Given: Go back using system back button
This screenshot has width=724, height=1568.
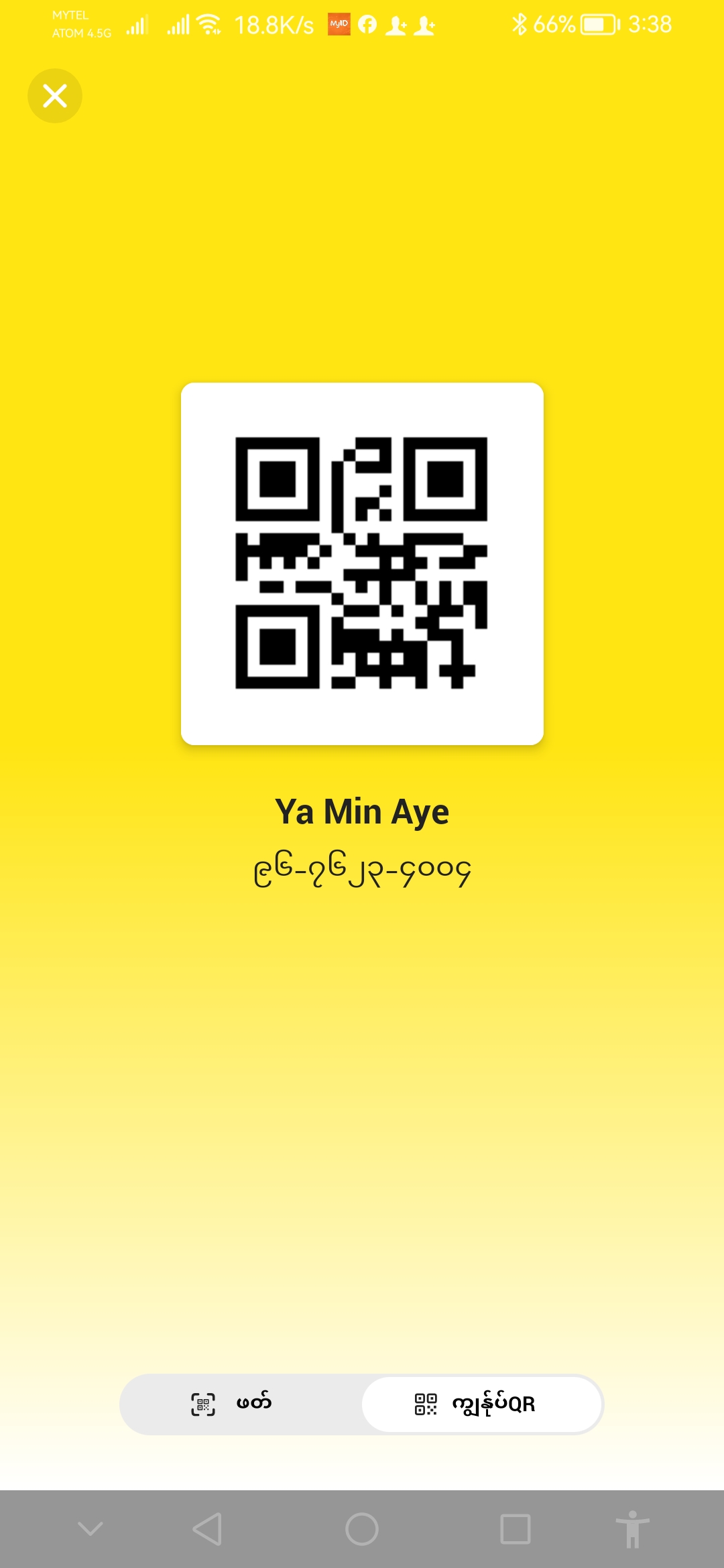Looking at the screenshot, I should [x=208, y=1529].
